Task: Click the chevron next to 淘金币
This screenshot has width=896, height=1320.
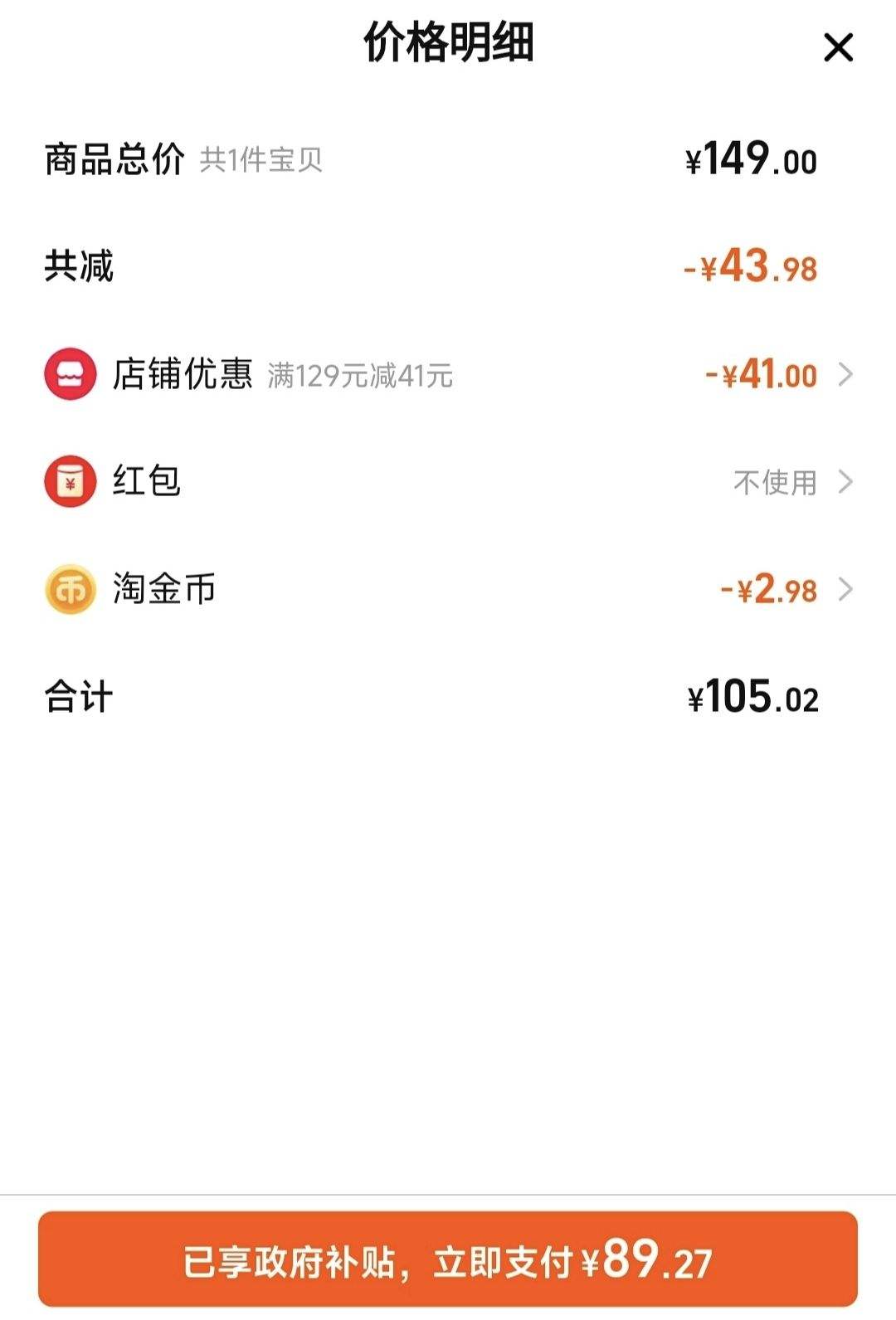Action: coord(845,590)
